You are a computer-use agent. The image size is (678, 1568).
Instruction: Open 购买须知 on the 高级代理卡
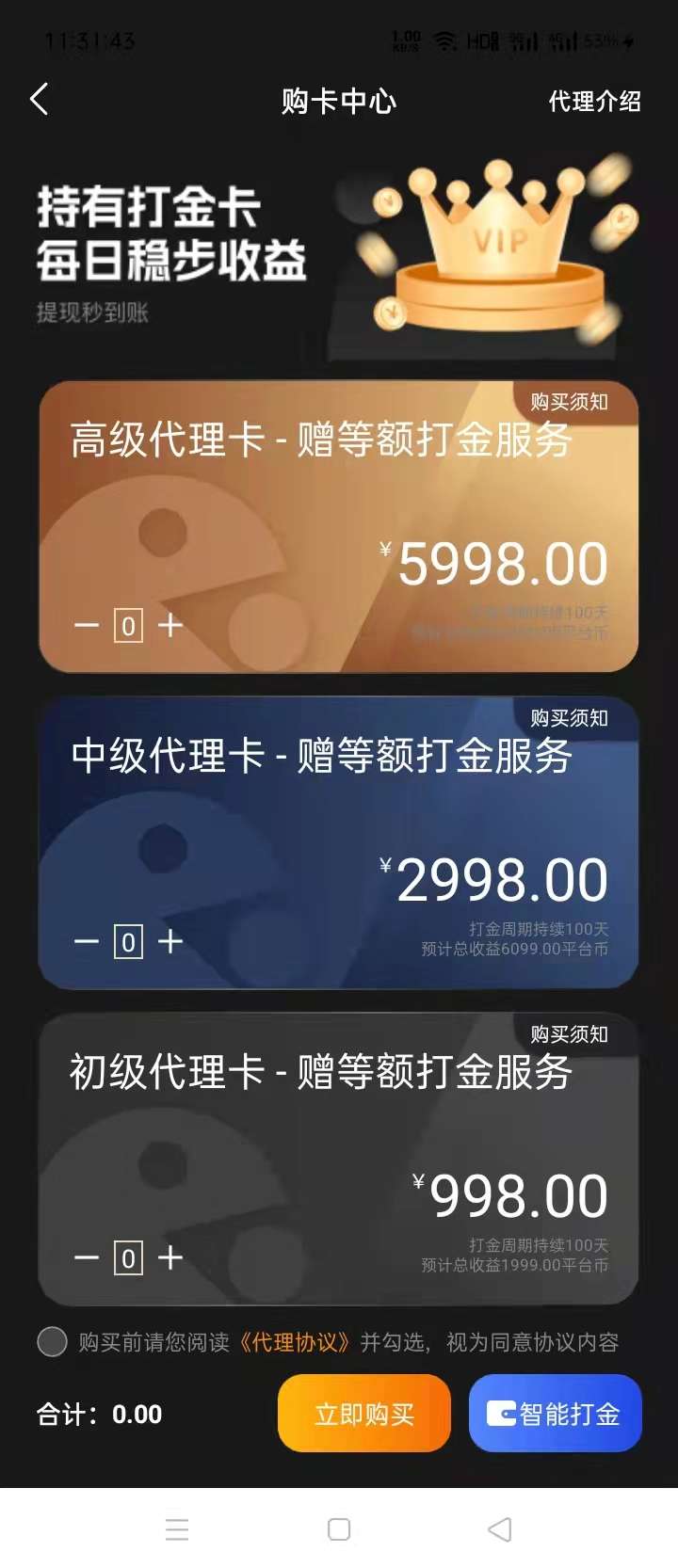[x=569, y=402]
